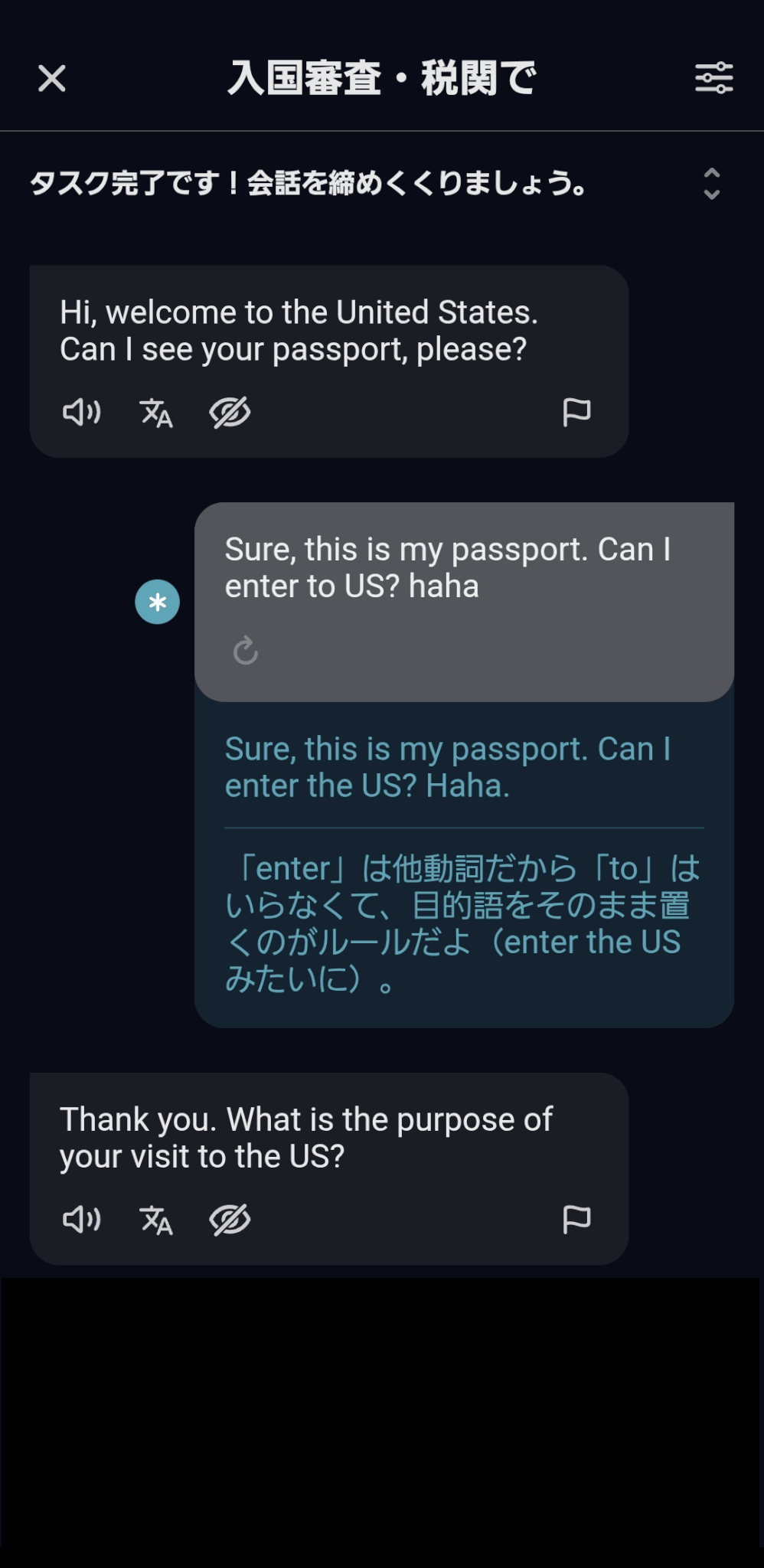The width and height of the screenshot is (764, 1568).
Task: Expand the タスク完了です task banner
Action: [712, 184]
